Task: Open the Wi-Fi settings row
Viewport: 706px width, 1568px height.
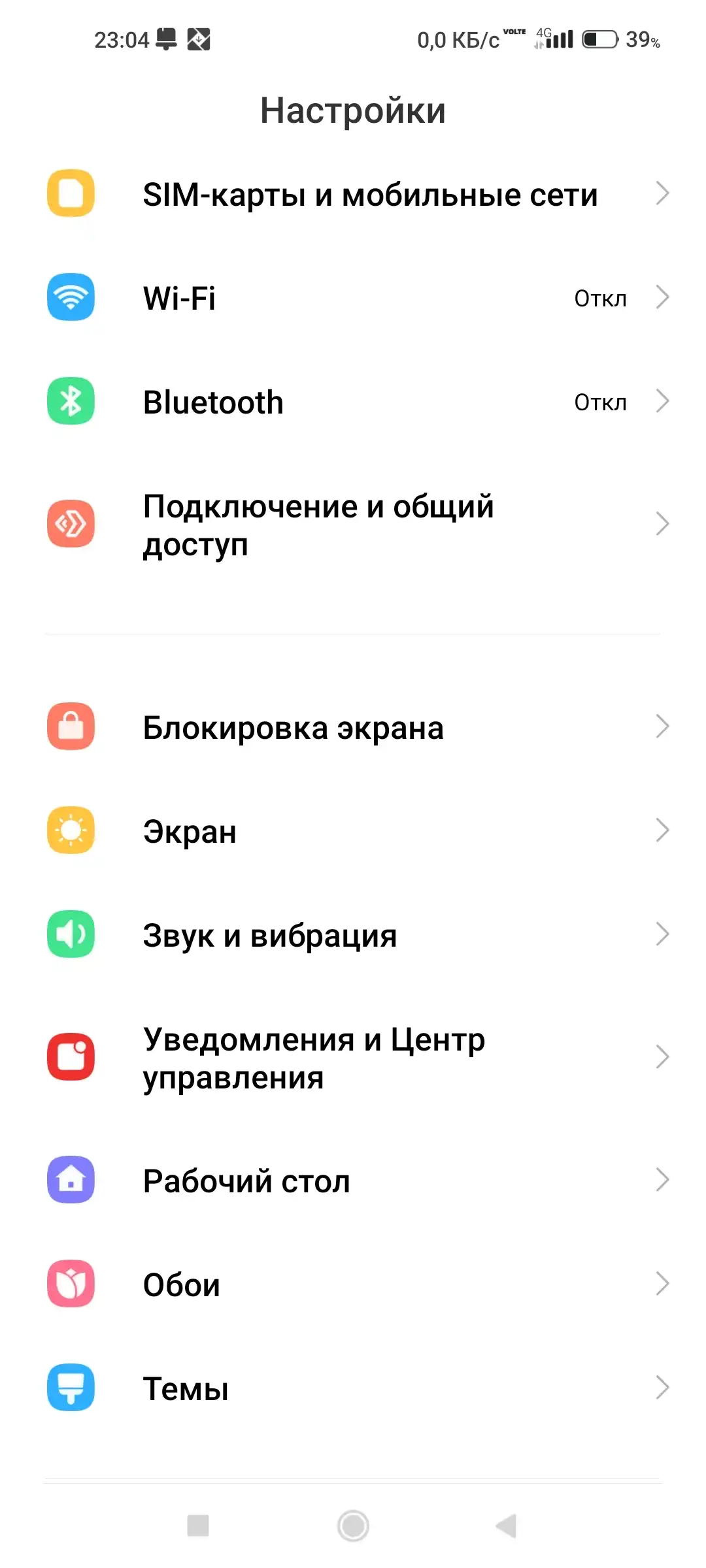Action: point(353,298)
